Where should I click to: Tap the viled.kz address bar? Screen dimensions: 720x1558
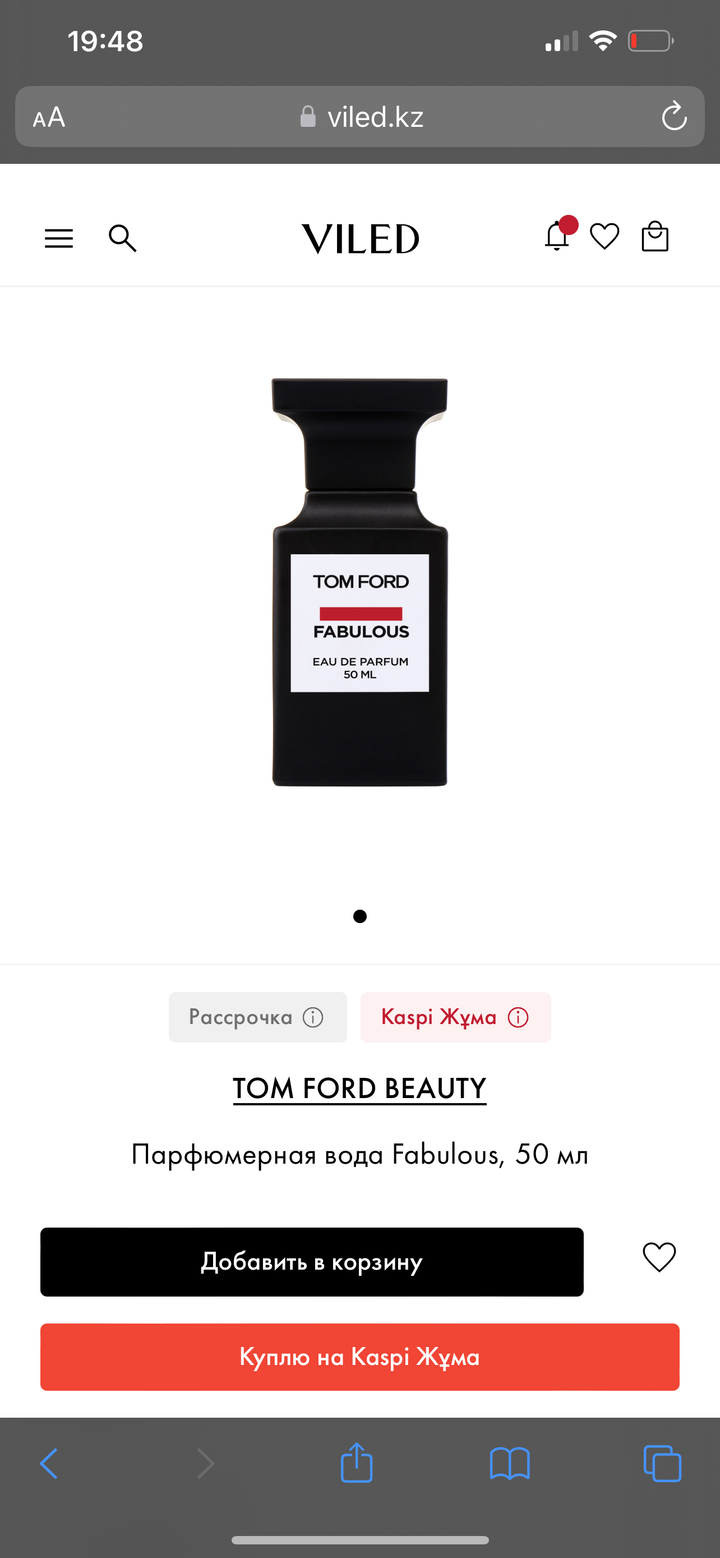click(360, 118)
